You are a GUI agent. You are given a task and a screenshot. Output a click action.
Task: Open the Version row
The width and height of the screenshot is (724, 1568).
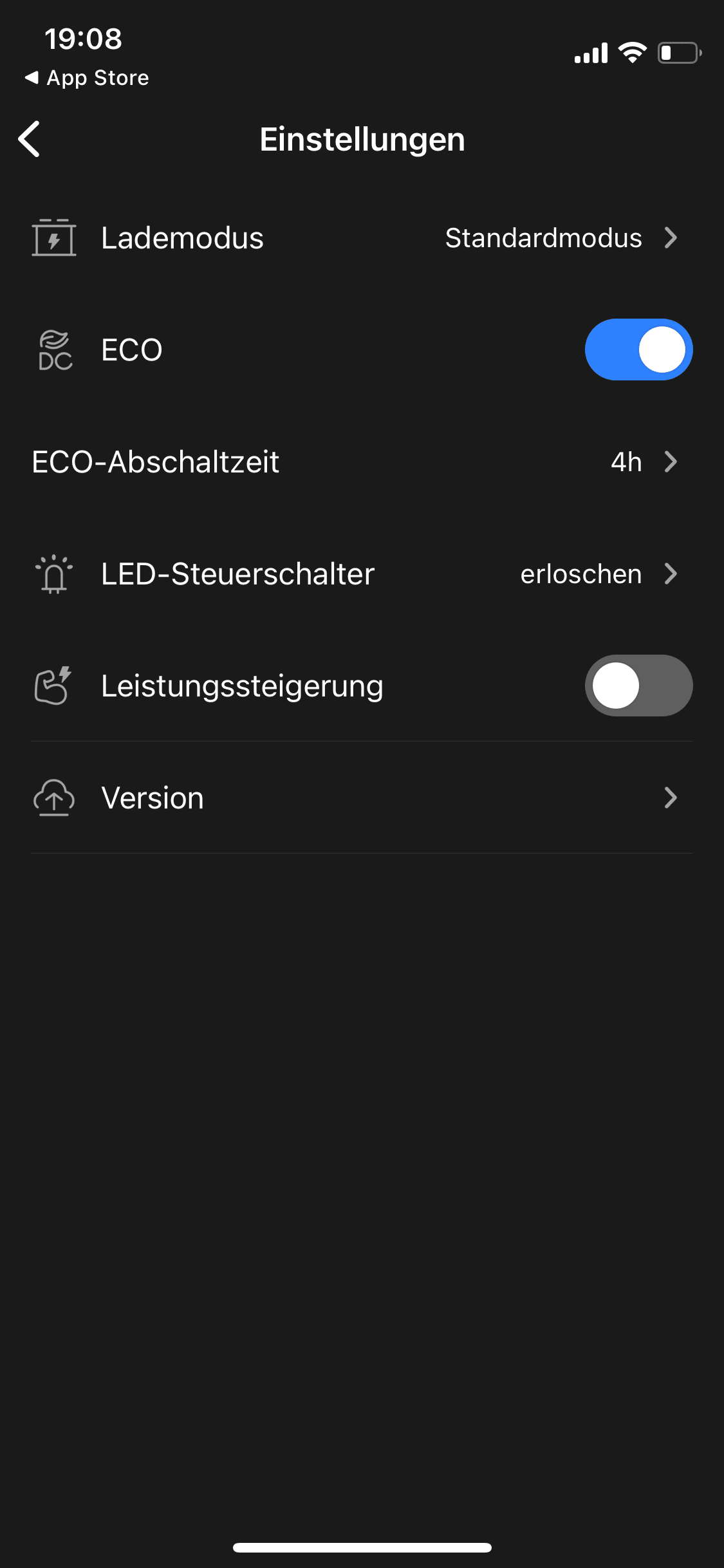click(362, 798)
